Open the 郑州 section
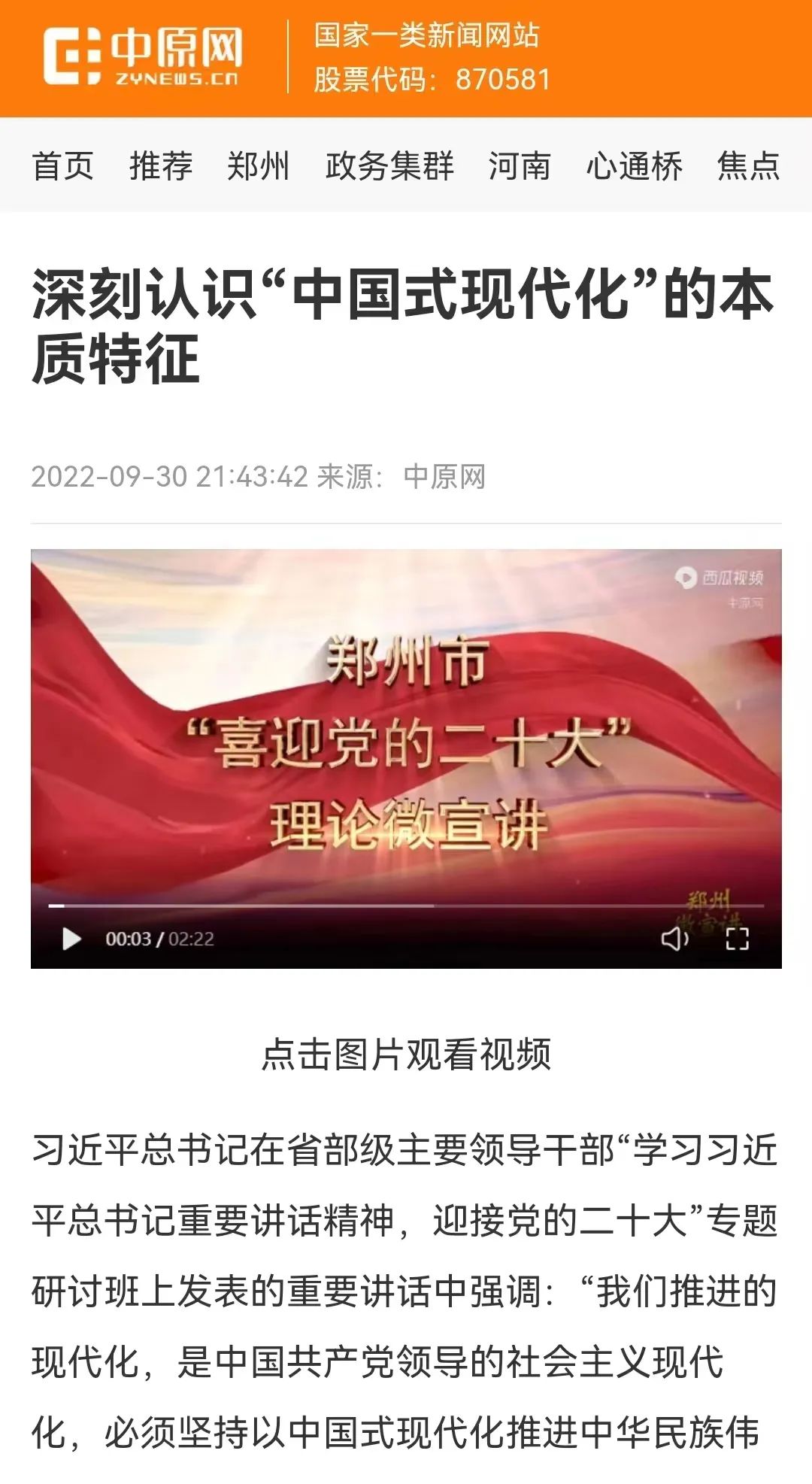The height and width of the screenshot is (1484, 812). (x=259, y=165)
